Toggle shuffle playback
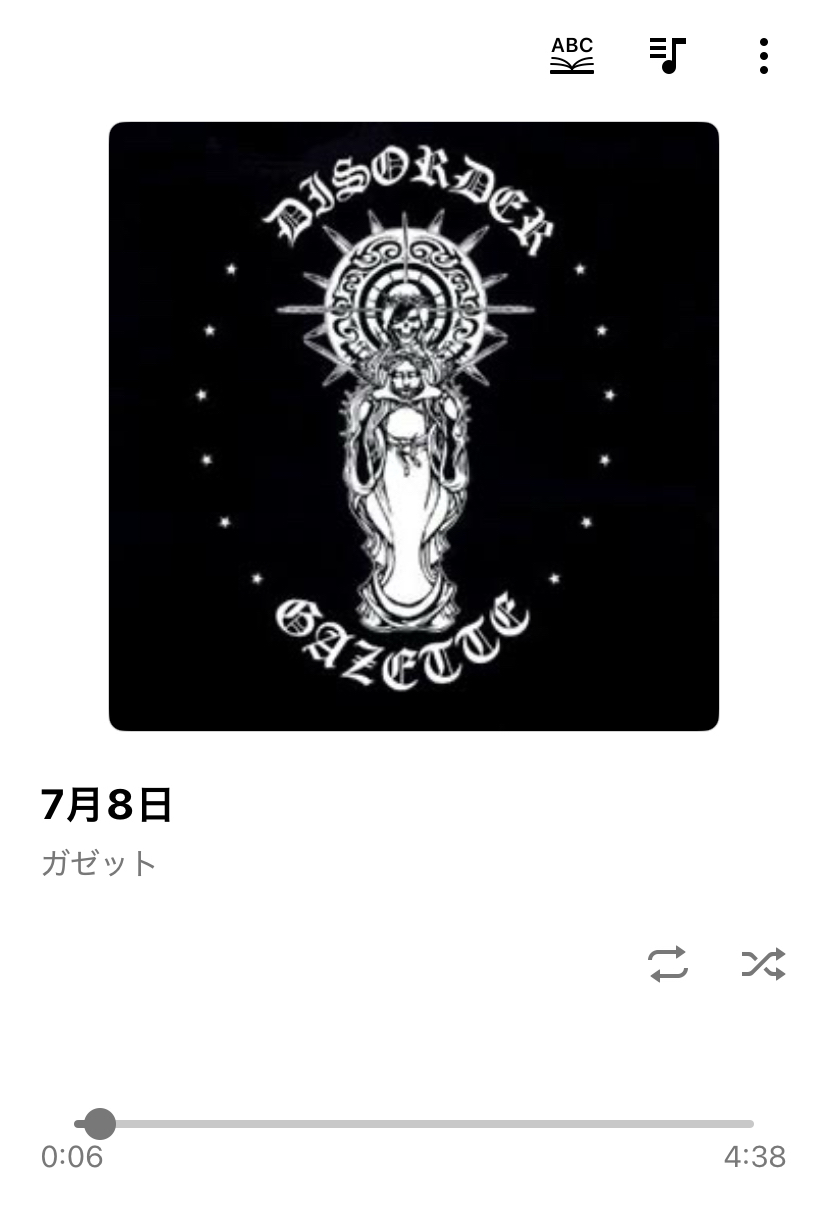Screen dimensions: 828x1210 pos(763,964)
